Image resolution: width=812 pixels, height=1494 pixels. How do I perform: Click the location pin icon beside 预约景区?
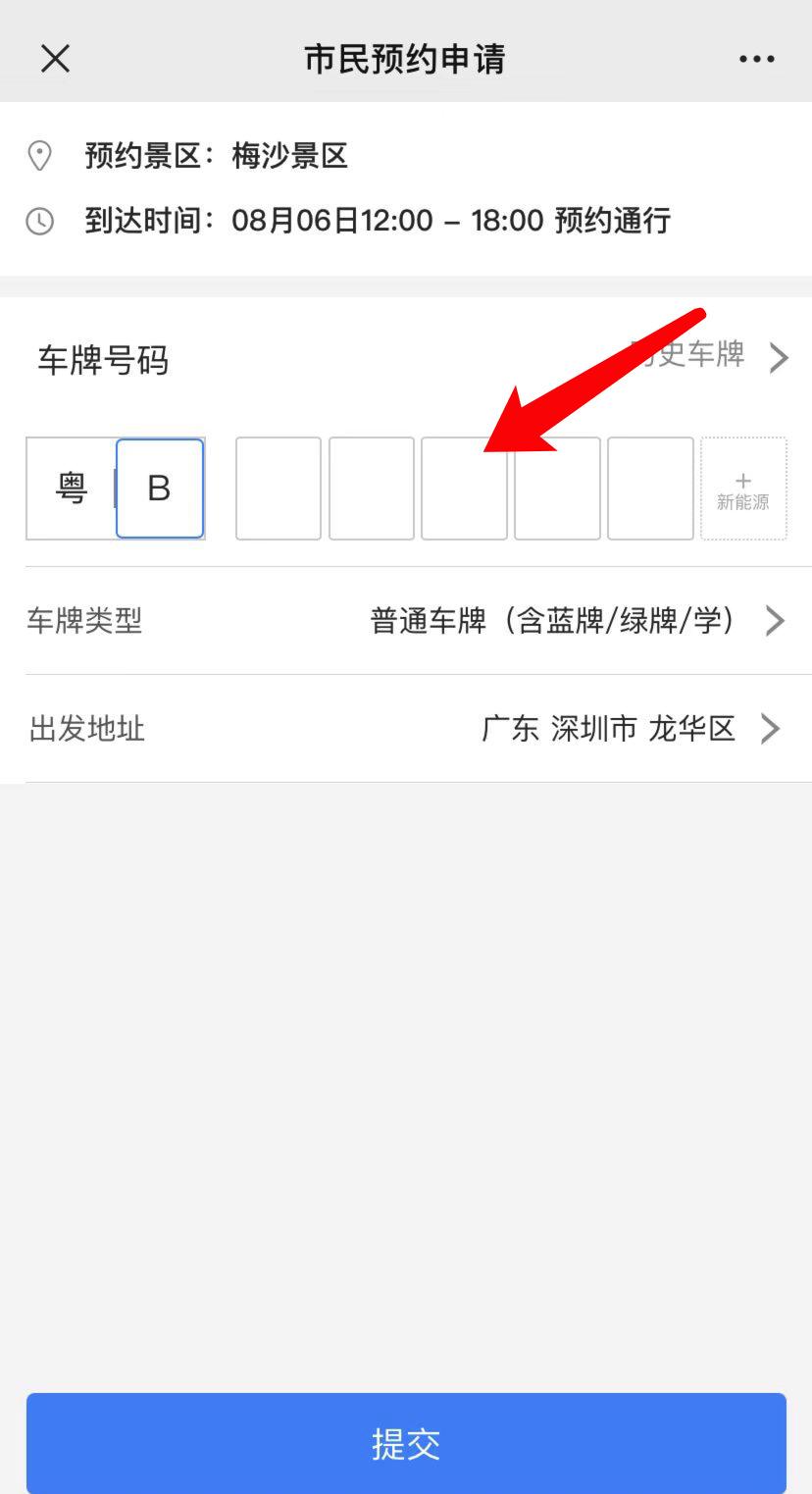[39, 154]
